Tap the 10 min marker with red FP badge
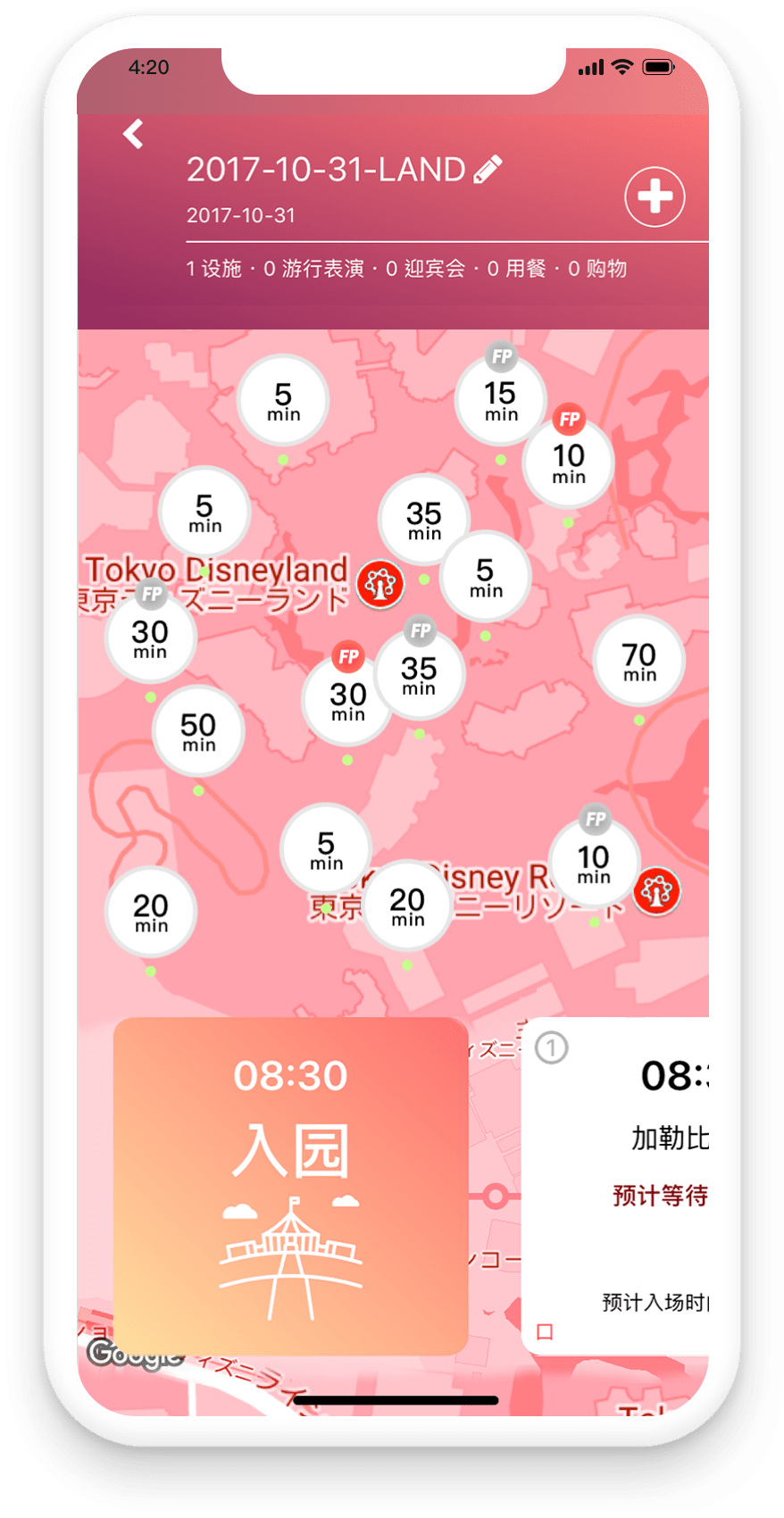Screen dimensions: 784x1518 tap(568, 463)
